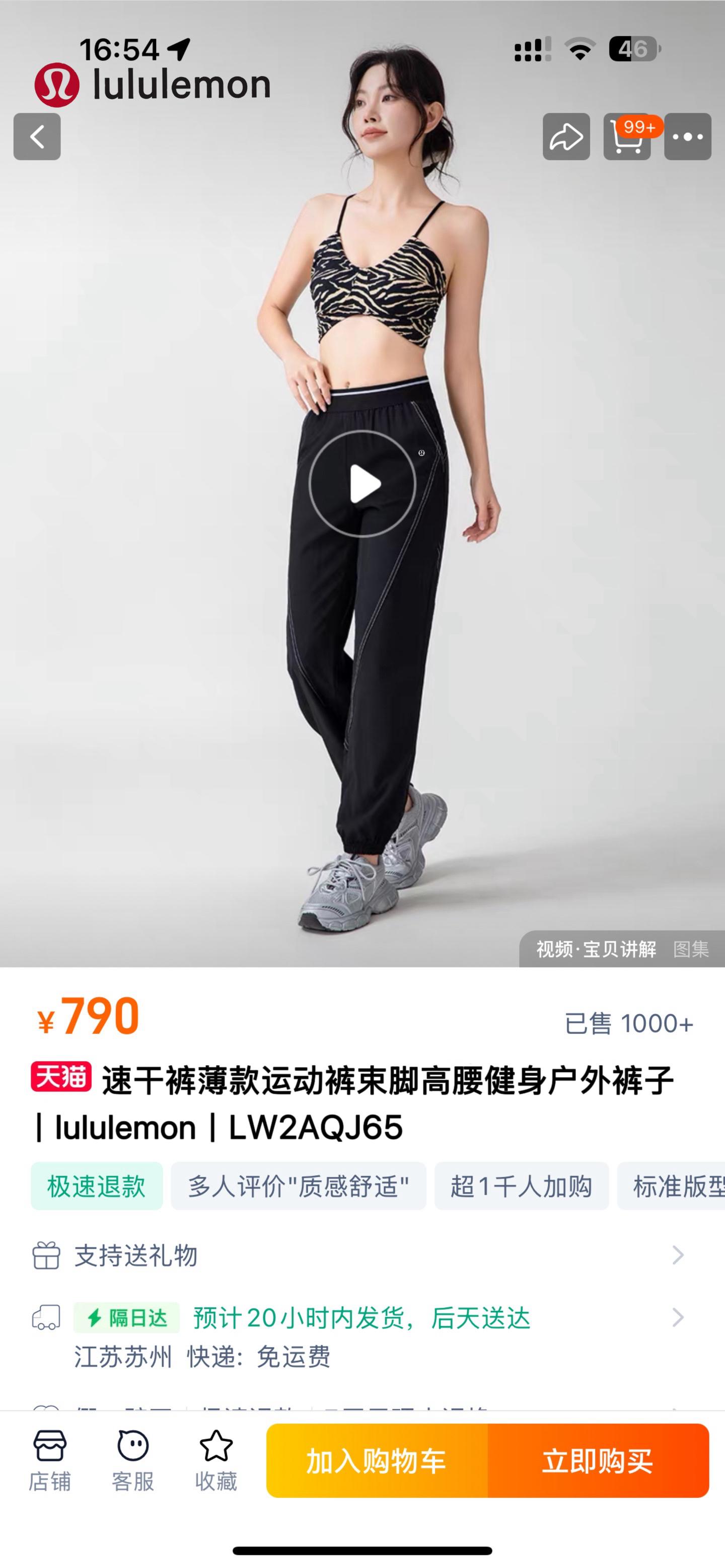The height and width of the screenshot is (1568, 725).
Task: Play the product video
Action: 362,484
